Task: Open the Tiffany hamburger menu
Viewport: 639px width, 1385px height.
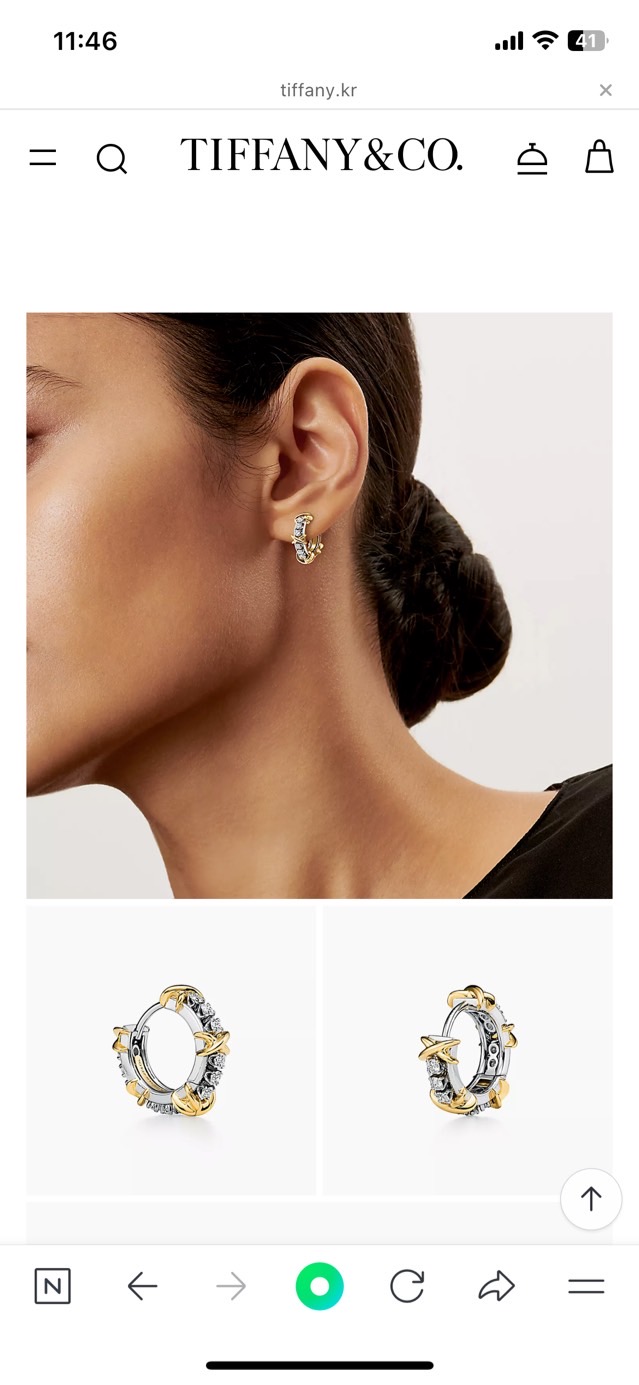Action: click(x=43, y=157)
